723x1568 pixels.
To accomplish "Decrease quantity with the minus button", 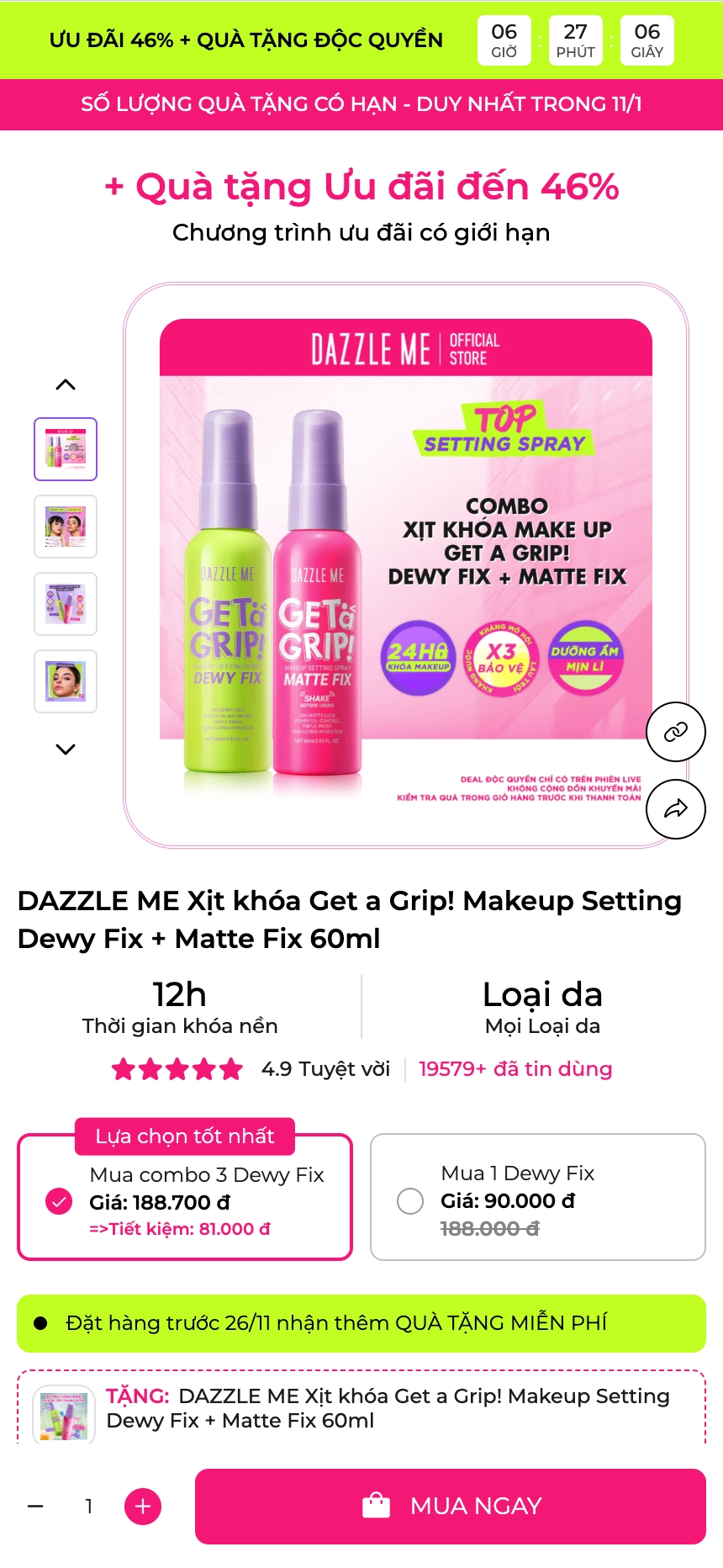I will coord(35,1506).
